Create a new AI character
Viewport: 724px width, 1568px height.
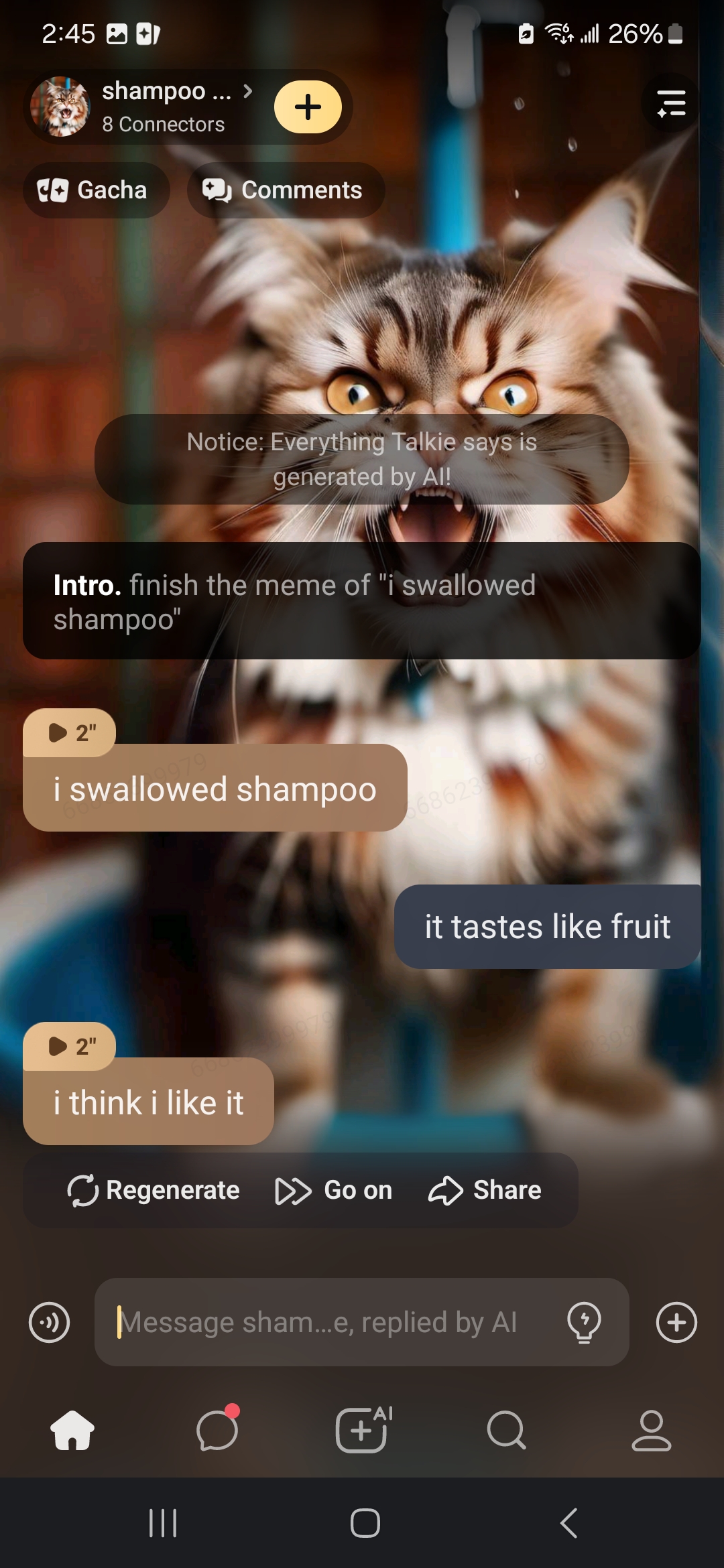362,1430
